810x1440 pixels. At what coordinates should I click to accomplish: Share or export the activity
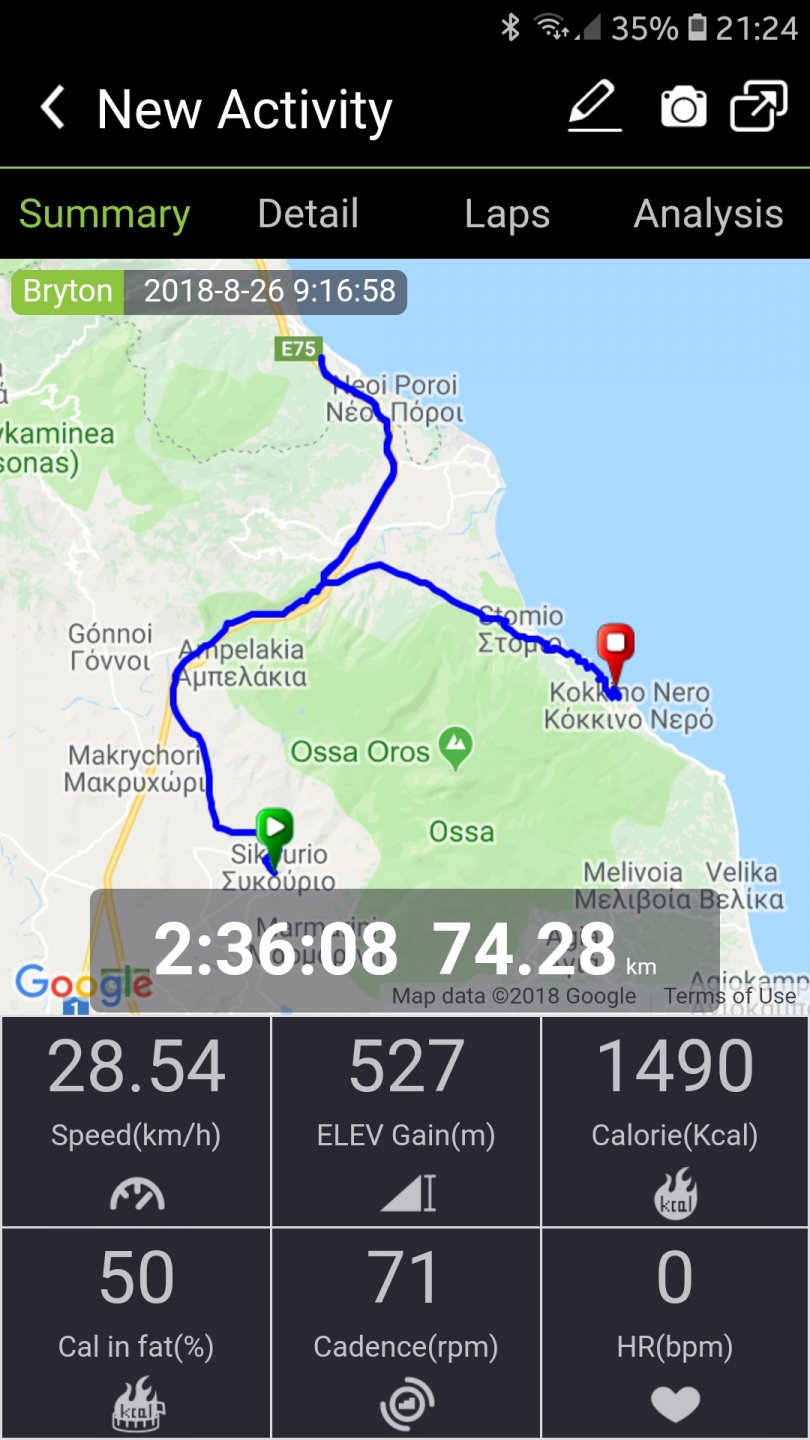[758, 106]
